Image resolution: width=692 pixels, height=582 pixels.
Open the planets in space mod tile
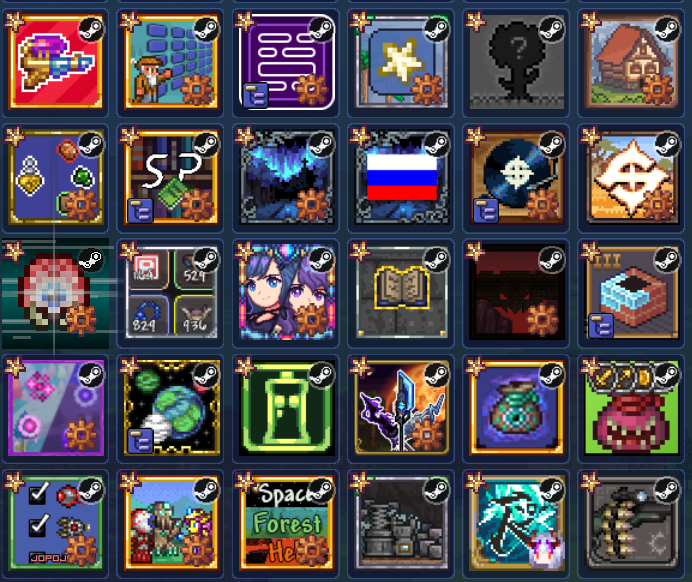point(170,406)
